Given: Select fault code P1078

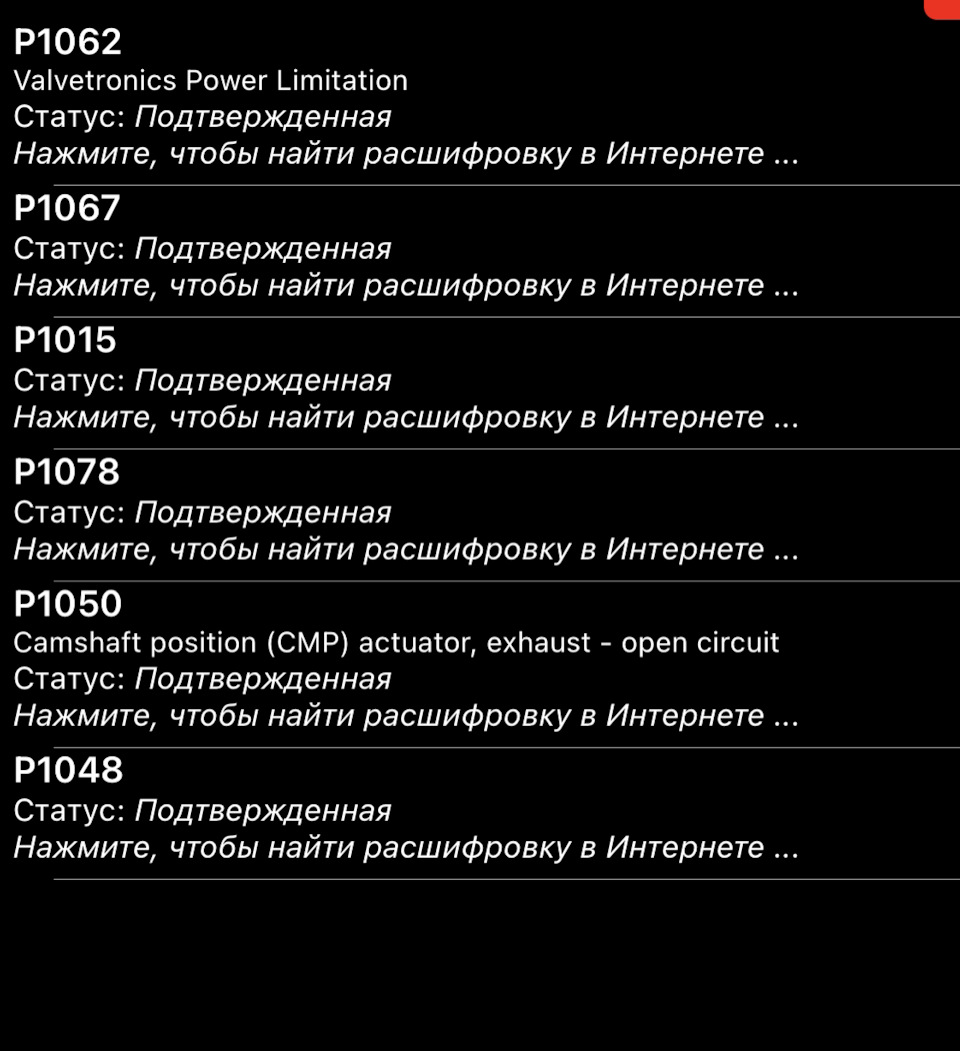Looking at the screenshot, I should point(65,473).
